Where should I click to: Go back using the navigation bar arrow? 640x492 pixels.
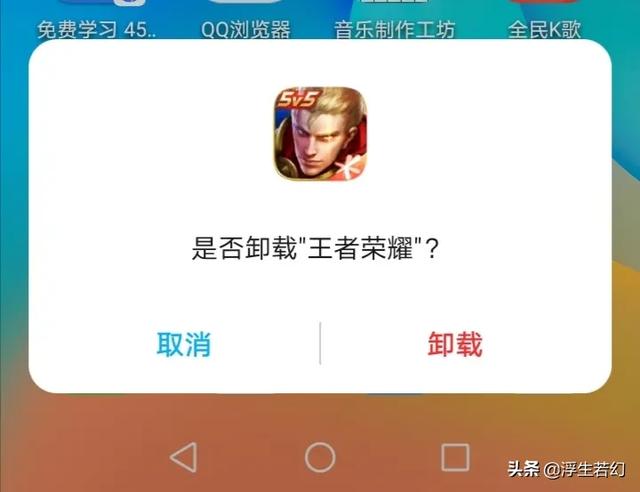tap(183, 458)
